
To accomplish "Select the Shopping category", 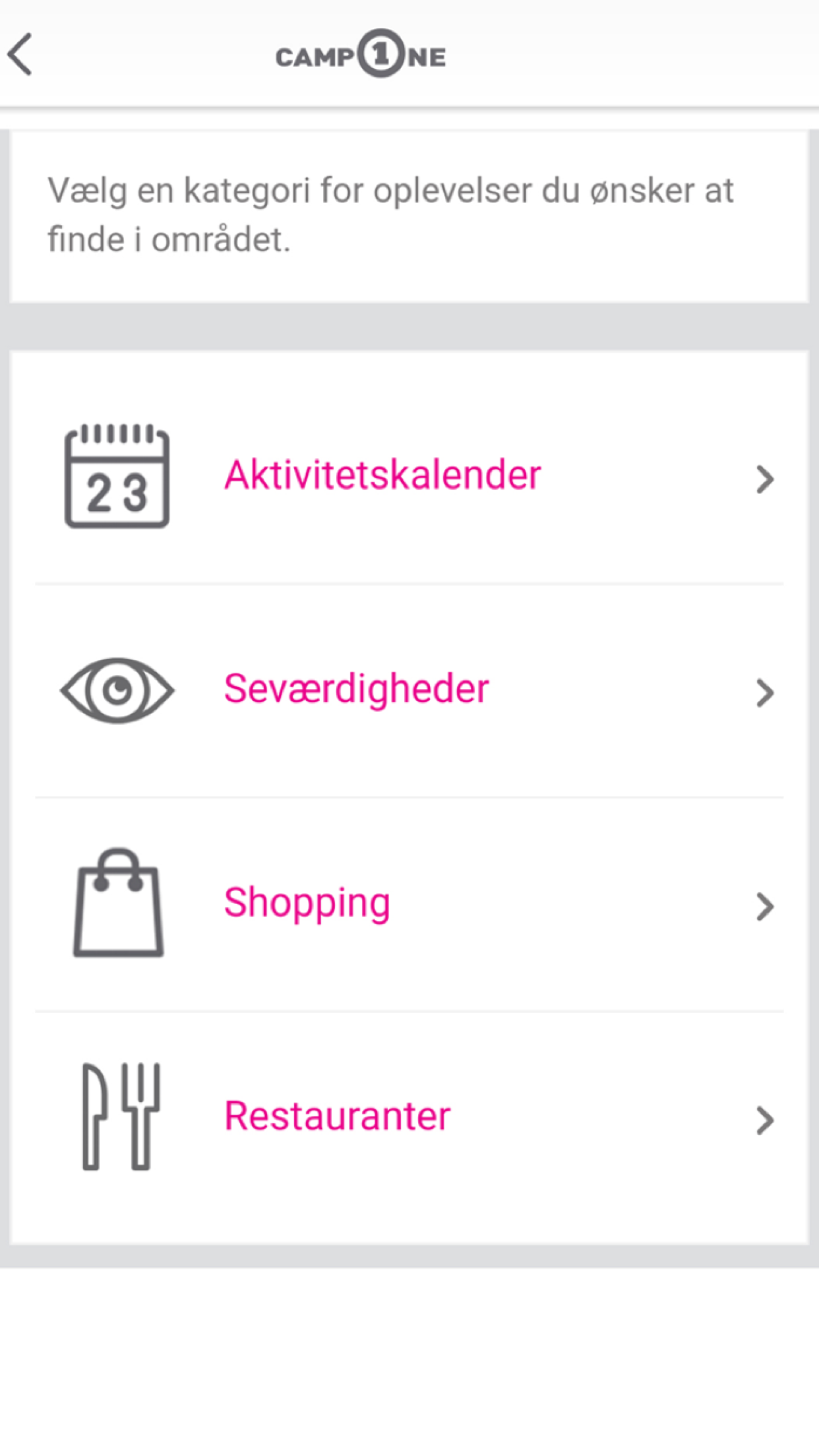I will click(x=307, y=903).
